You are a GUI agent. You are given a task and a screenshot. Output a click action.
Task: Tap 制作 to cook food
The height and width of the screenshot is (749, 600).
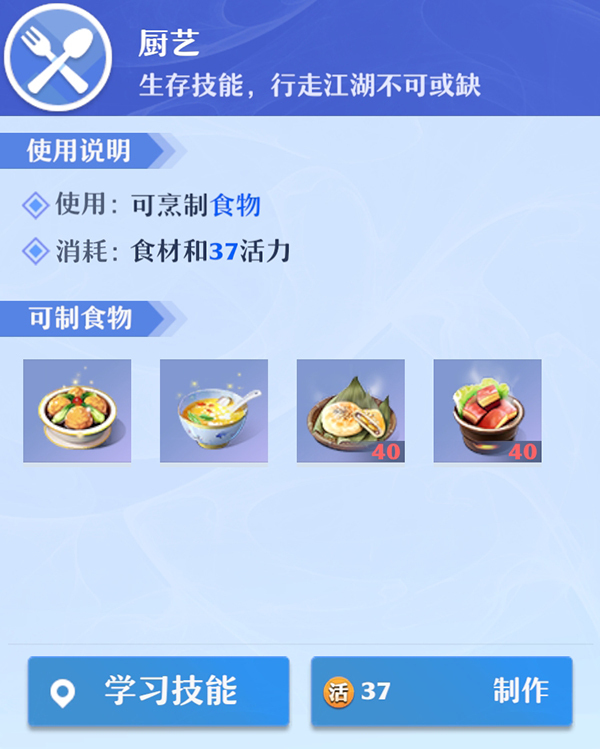441,691
